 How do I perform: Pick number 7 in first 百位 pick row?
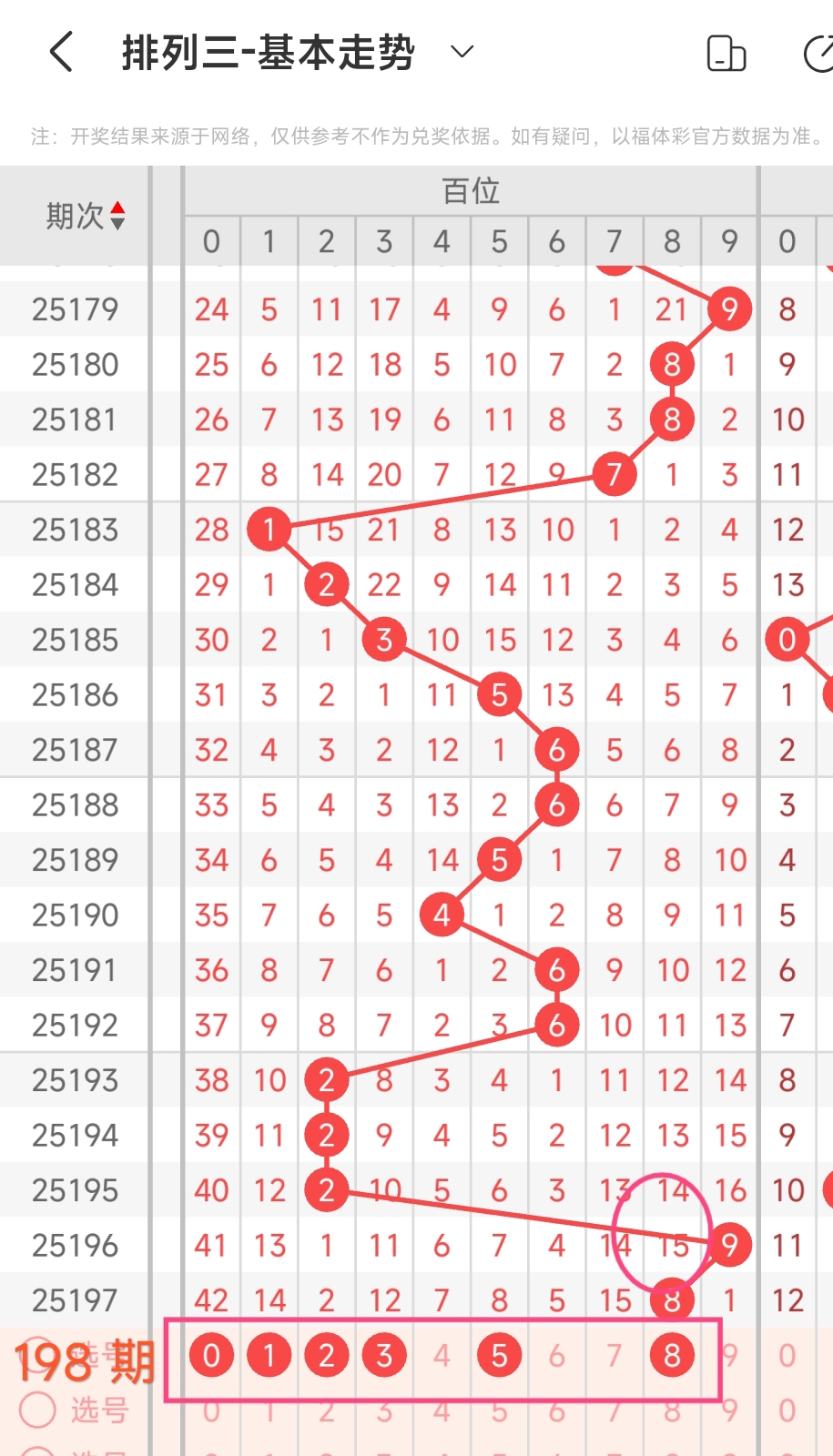tap(615, 1356)
